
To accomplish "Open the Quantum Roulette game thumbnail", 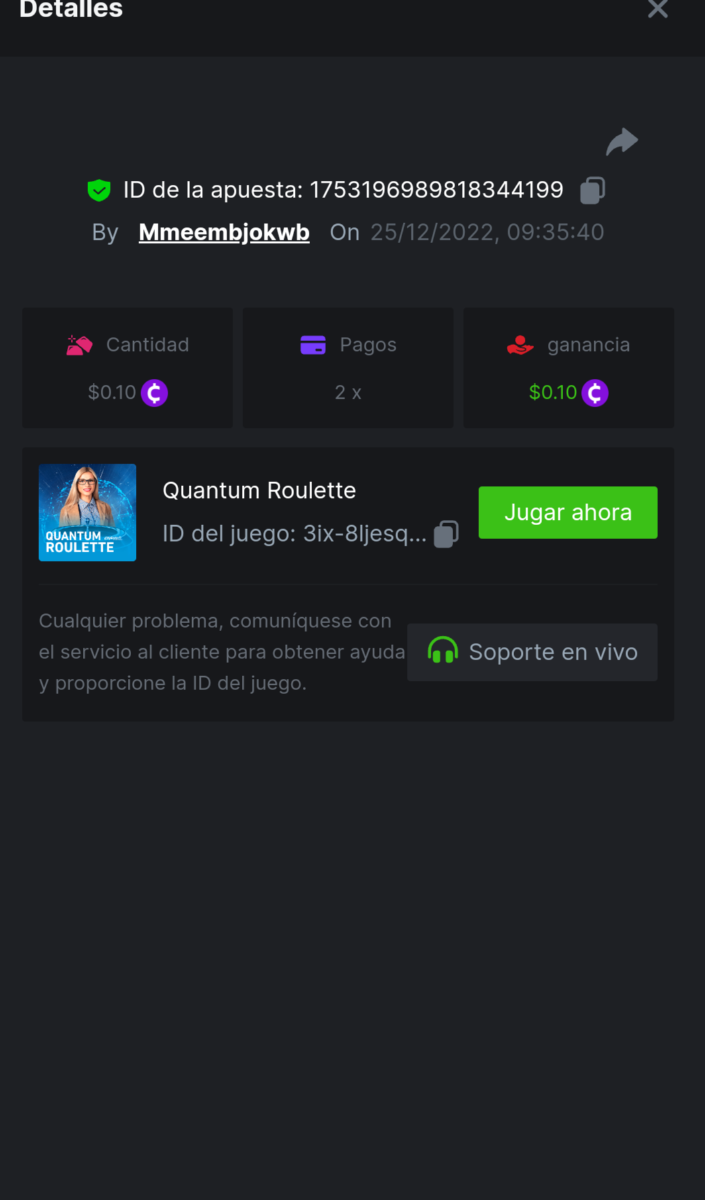I will [x=87, y=513].
